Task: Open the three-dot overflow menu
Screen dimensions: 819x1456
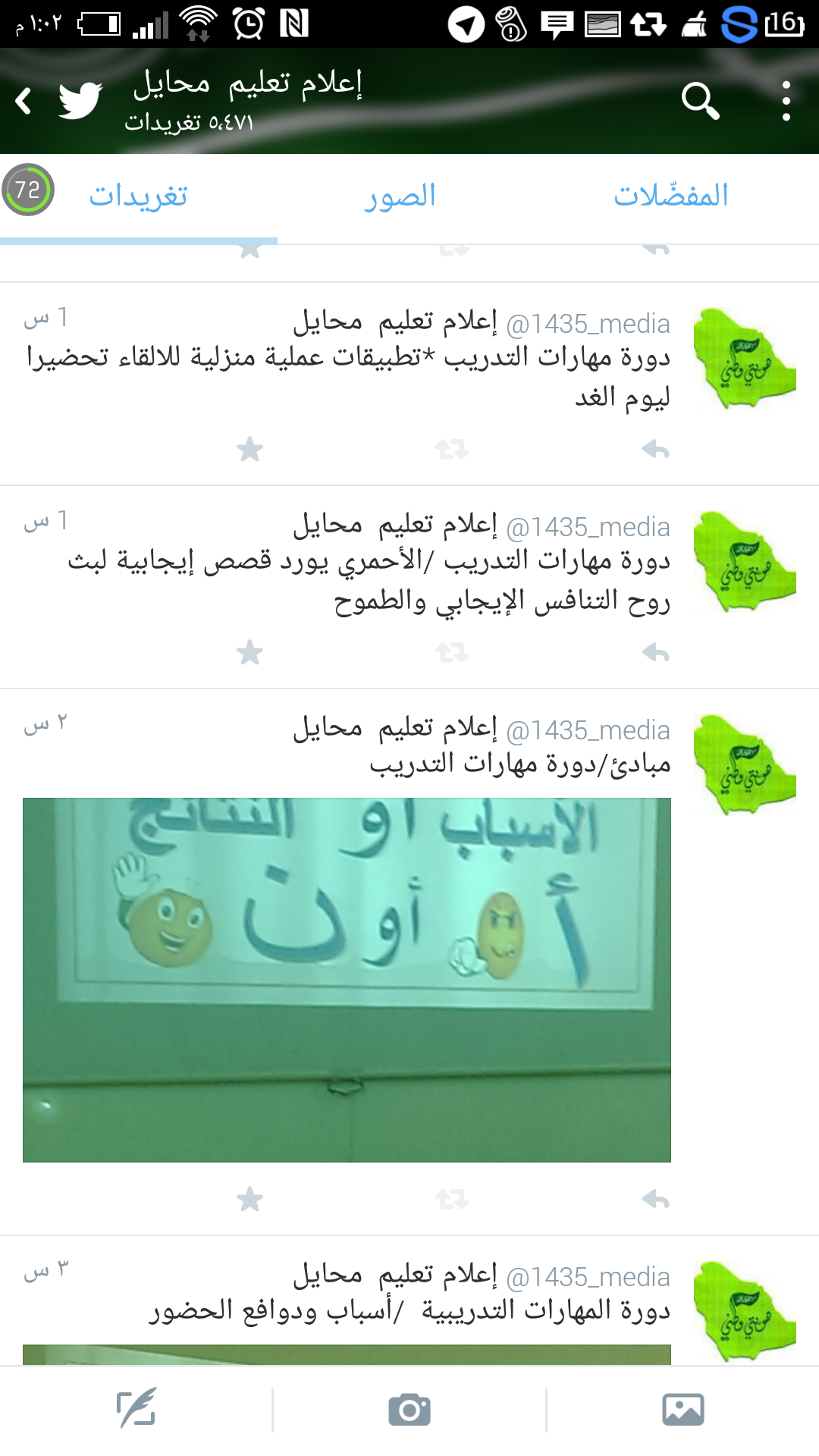Action: coord(786,101)
